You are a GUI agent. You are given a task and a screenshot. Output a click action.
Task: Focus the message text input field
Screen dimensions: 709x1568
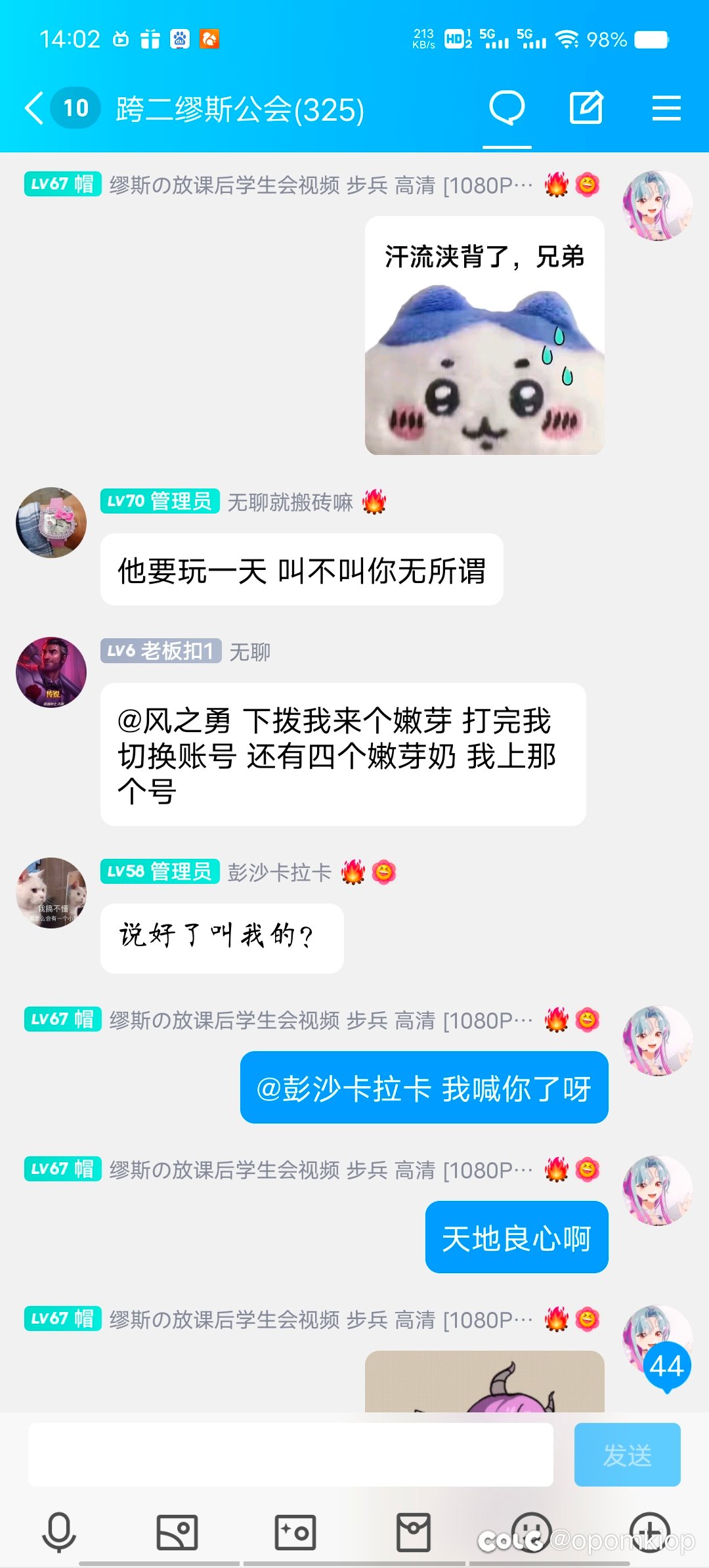pos(290,1454)
